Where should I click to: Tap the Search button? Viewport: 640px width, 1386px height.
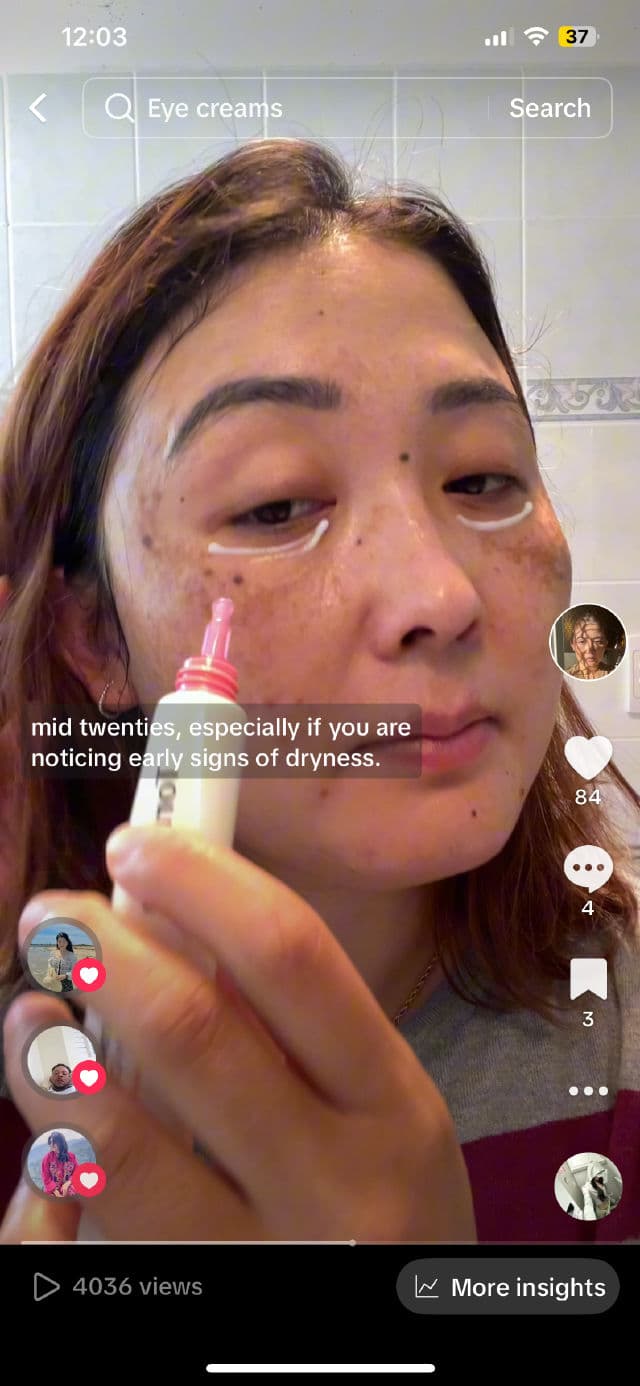pyautogui.click(x=549, y=108)
